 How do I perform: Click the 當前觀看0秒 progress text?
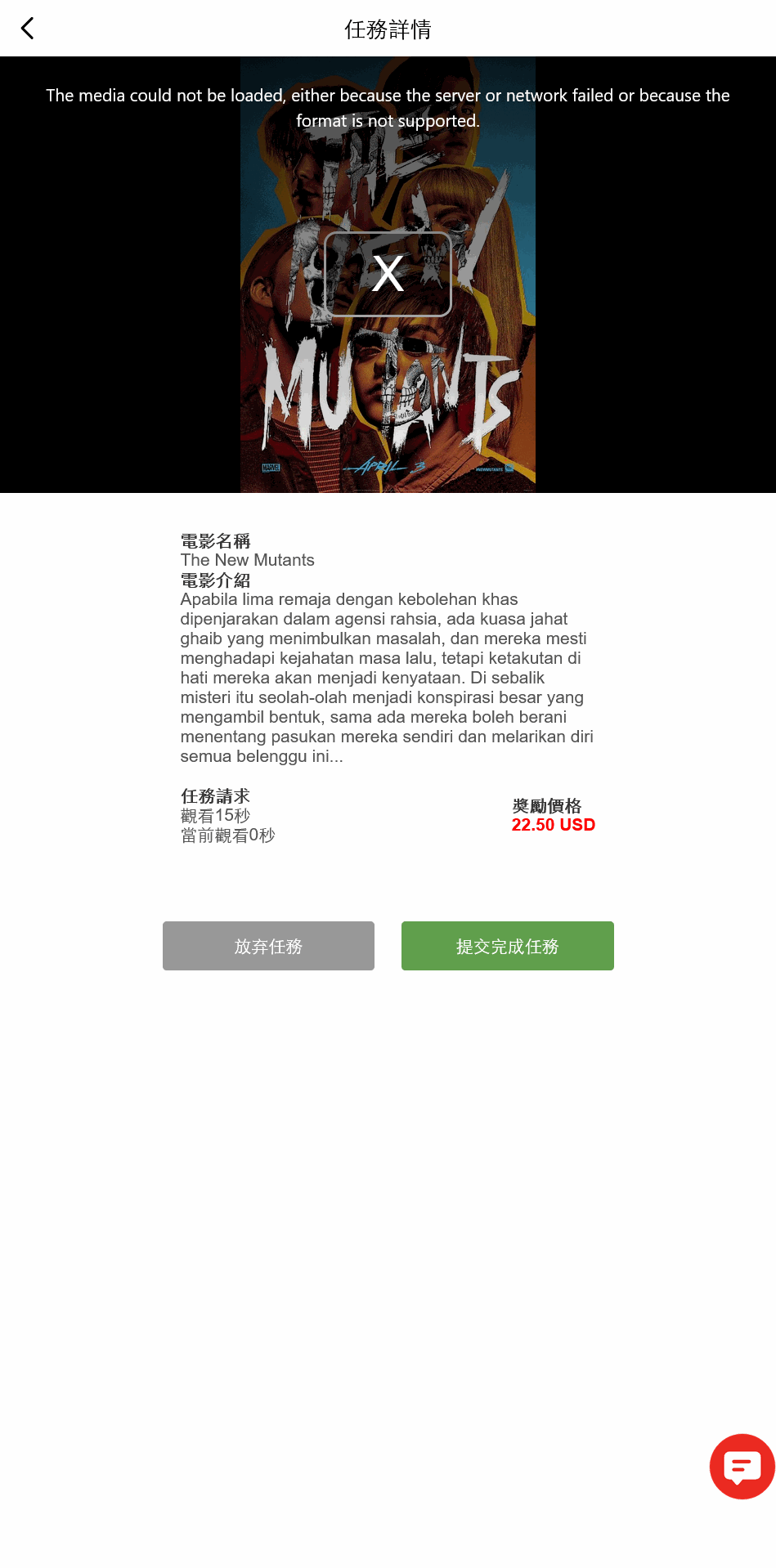pos(227,835)
